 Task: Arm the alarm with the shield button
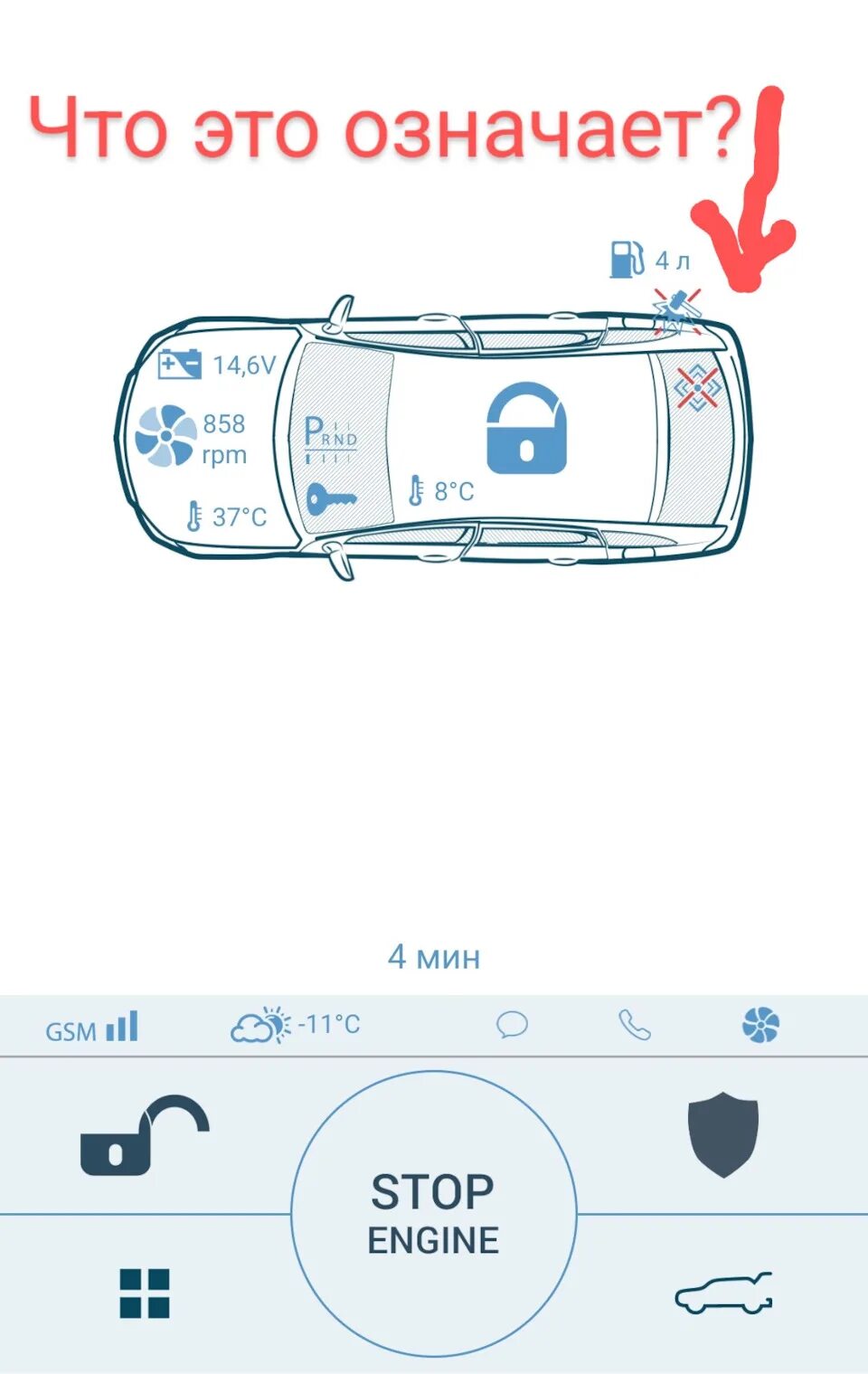[x=722, y=1133]
